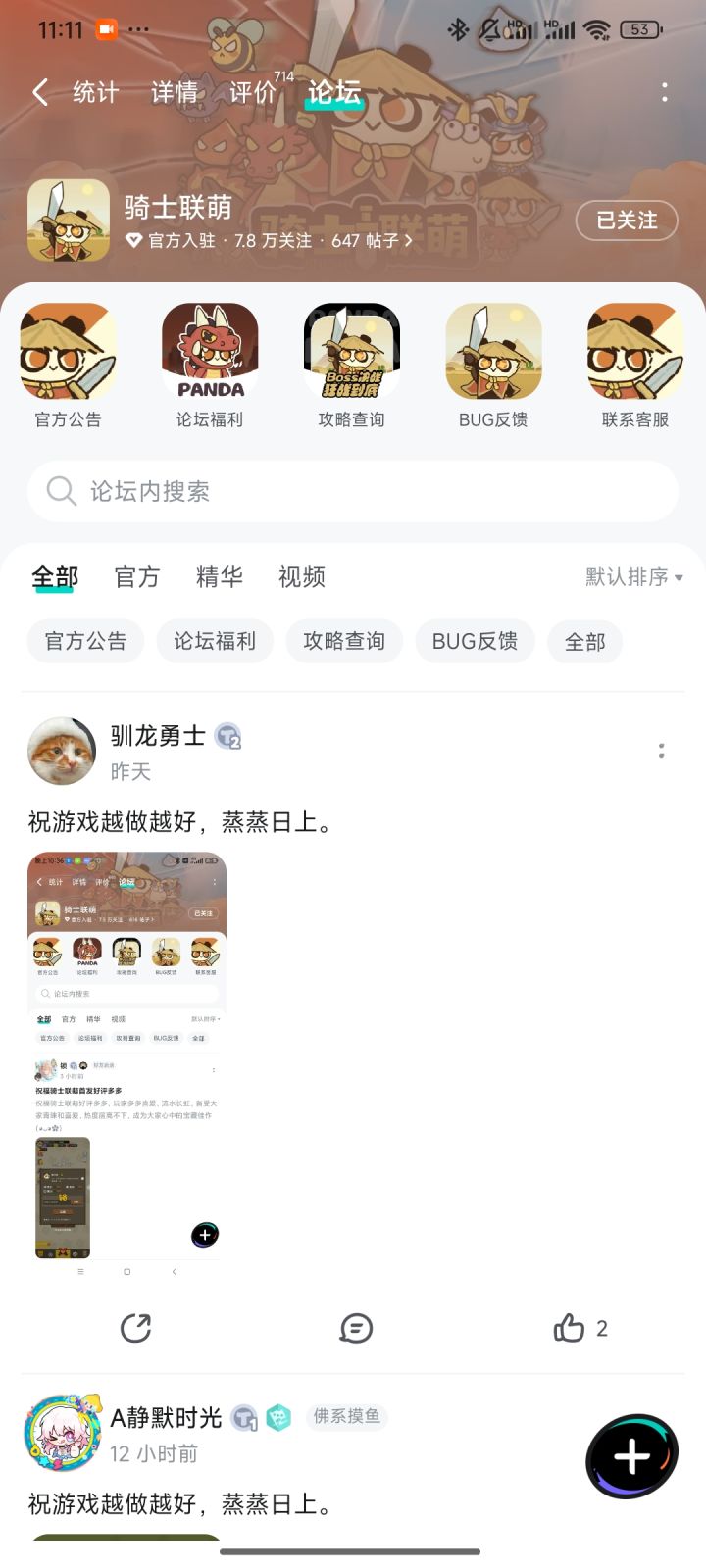Toggle the 论坛福利 filter chip
This screenshot has height=1568, width=706.
pos(215,641)
